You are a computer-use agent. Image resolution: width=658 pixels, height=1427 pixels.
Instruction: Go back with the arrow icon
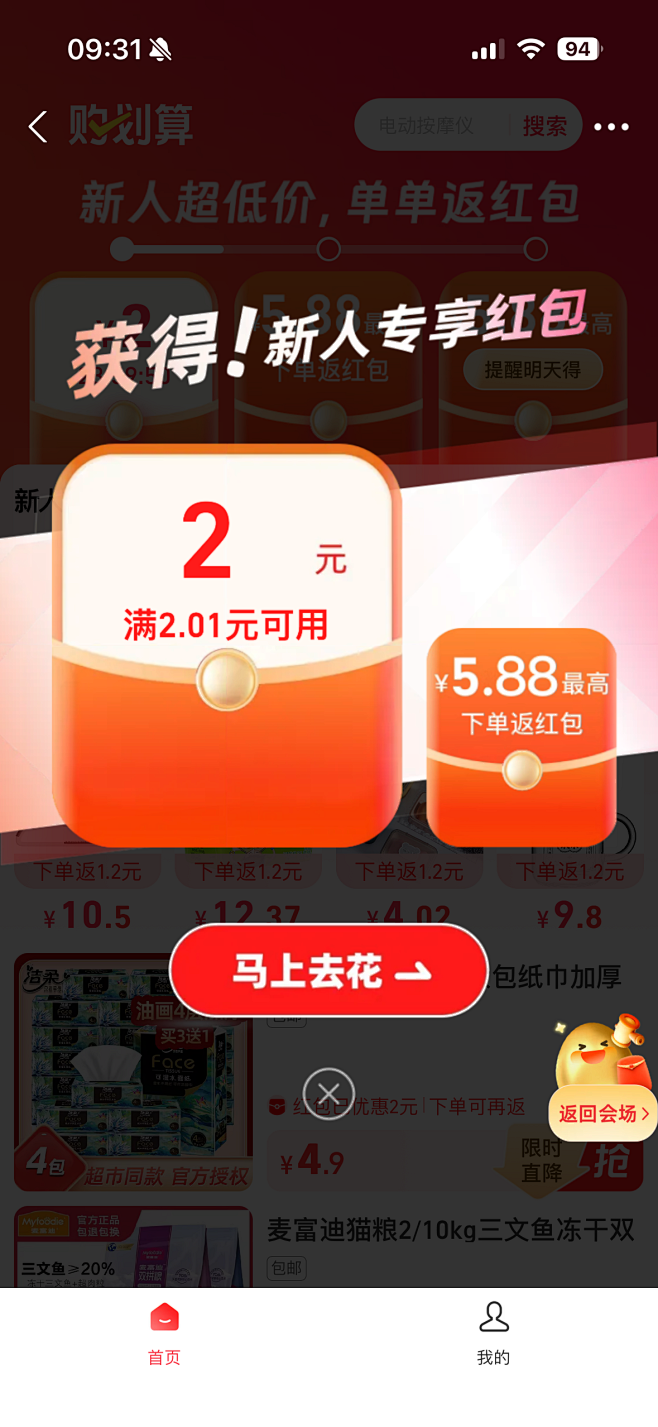click(x=38, y=127)
